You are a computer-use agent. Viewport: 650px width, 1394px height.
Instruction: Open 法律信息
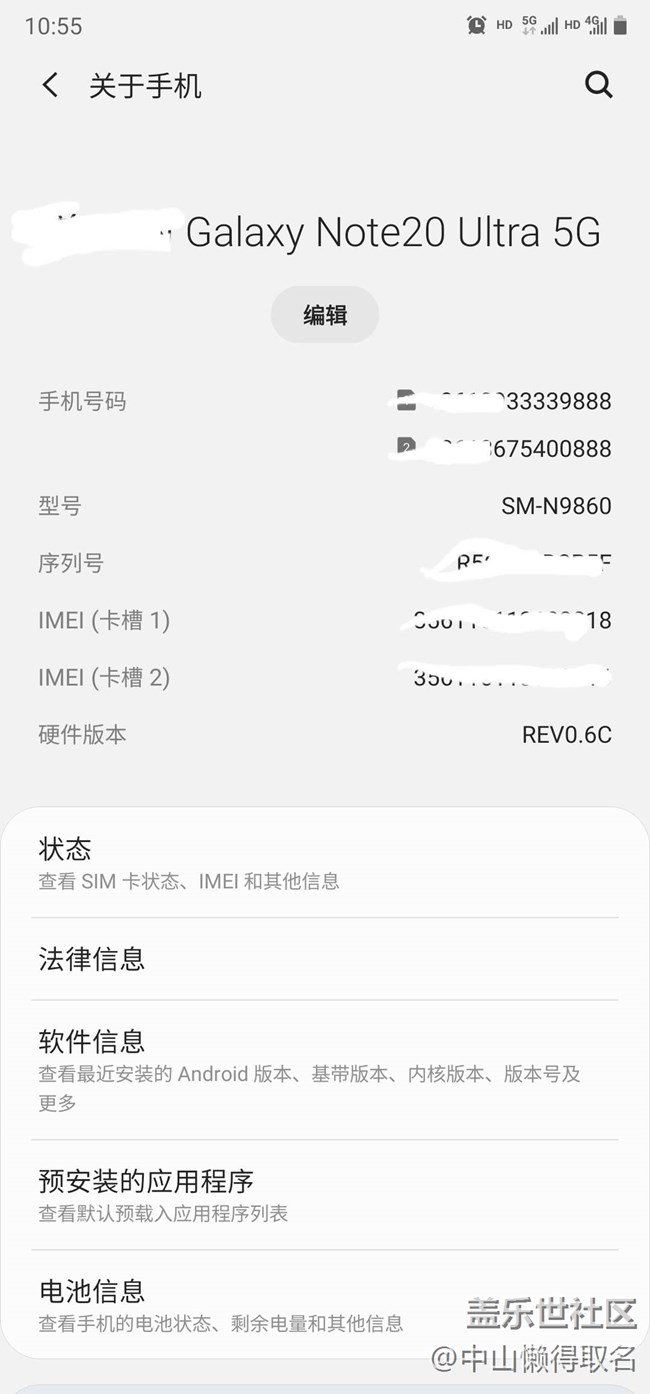[x=325, y=959]
